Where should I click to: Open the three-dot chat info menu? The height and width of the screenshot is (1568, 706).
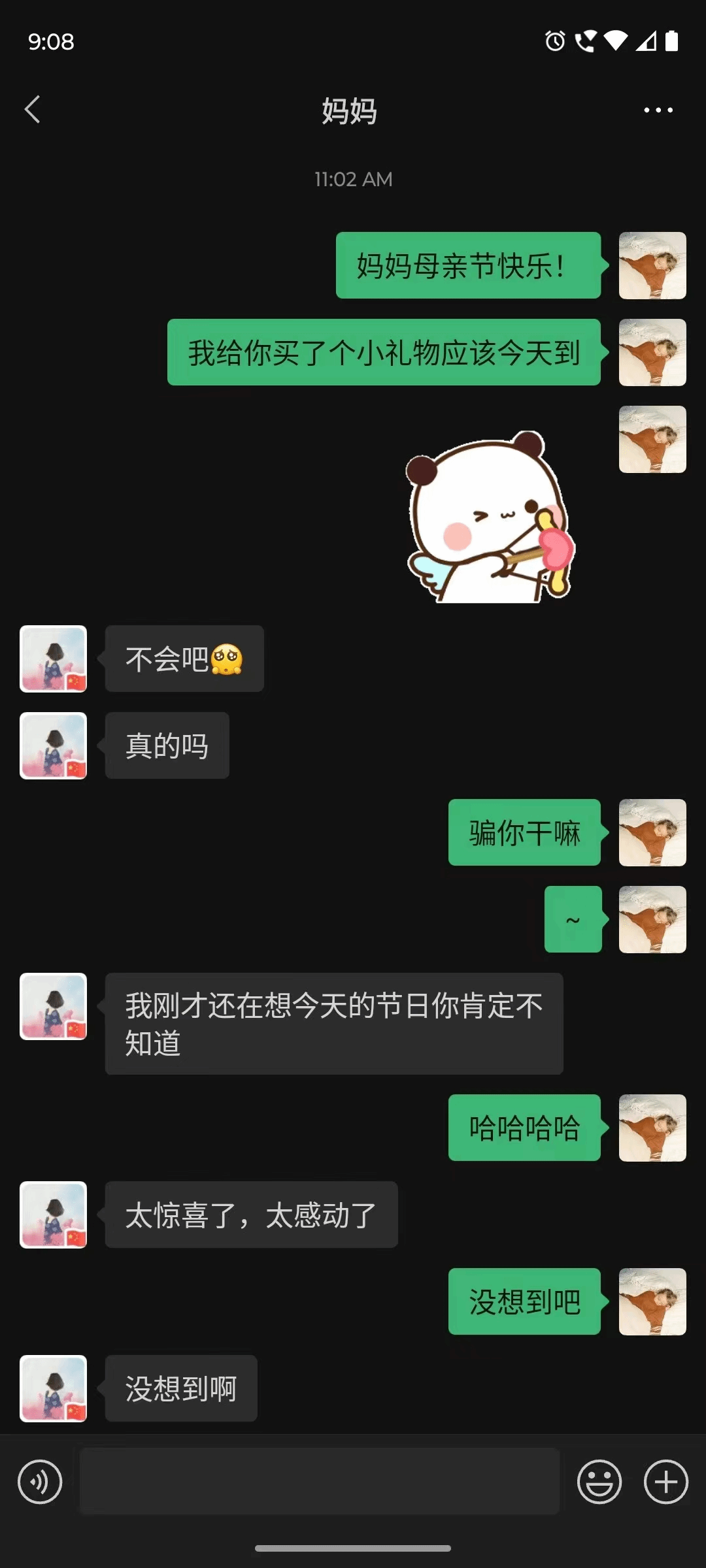pyautogui.click(x=658, y=110)
